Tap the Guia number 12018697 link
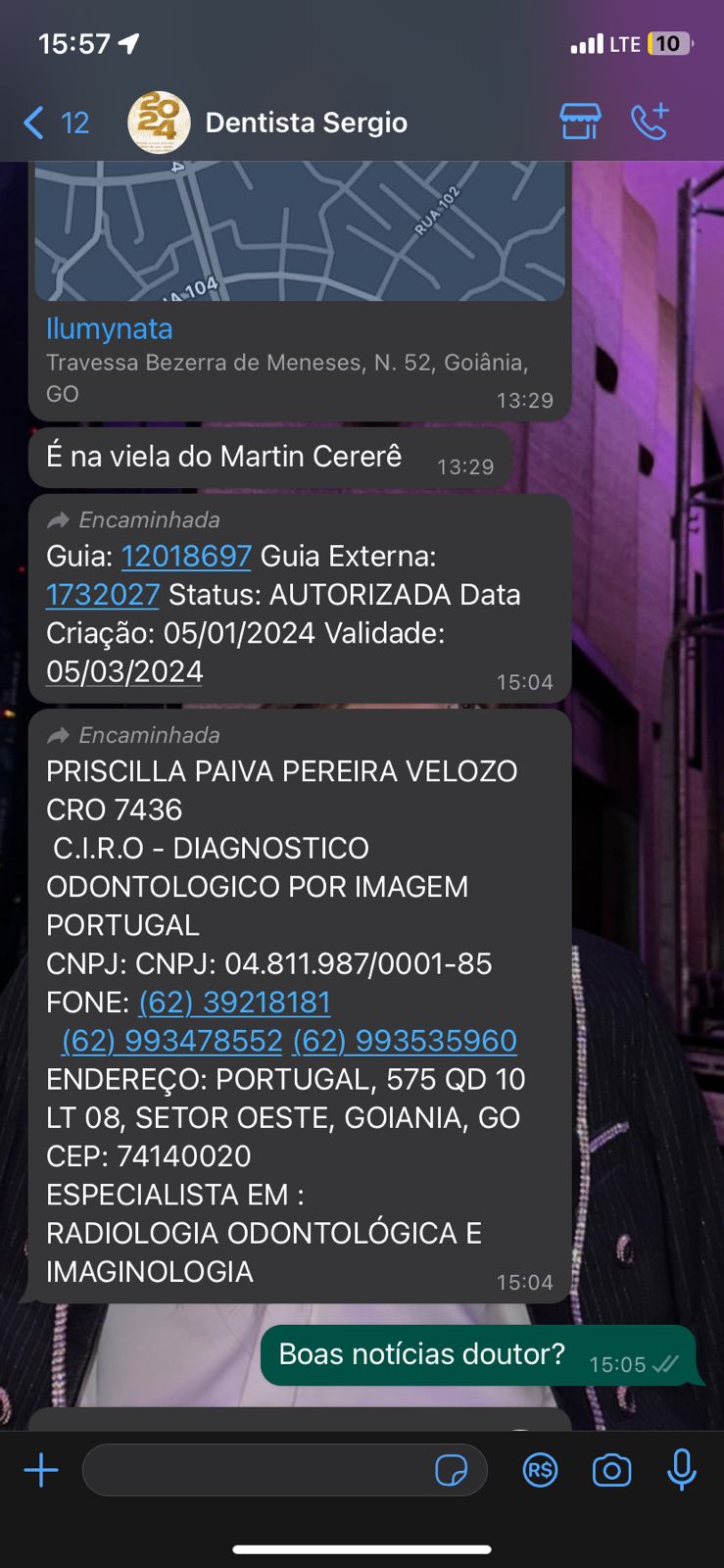 pyautogui.click(x=186, y=557)
